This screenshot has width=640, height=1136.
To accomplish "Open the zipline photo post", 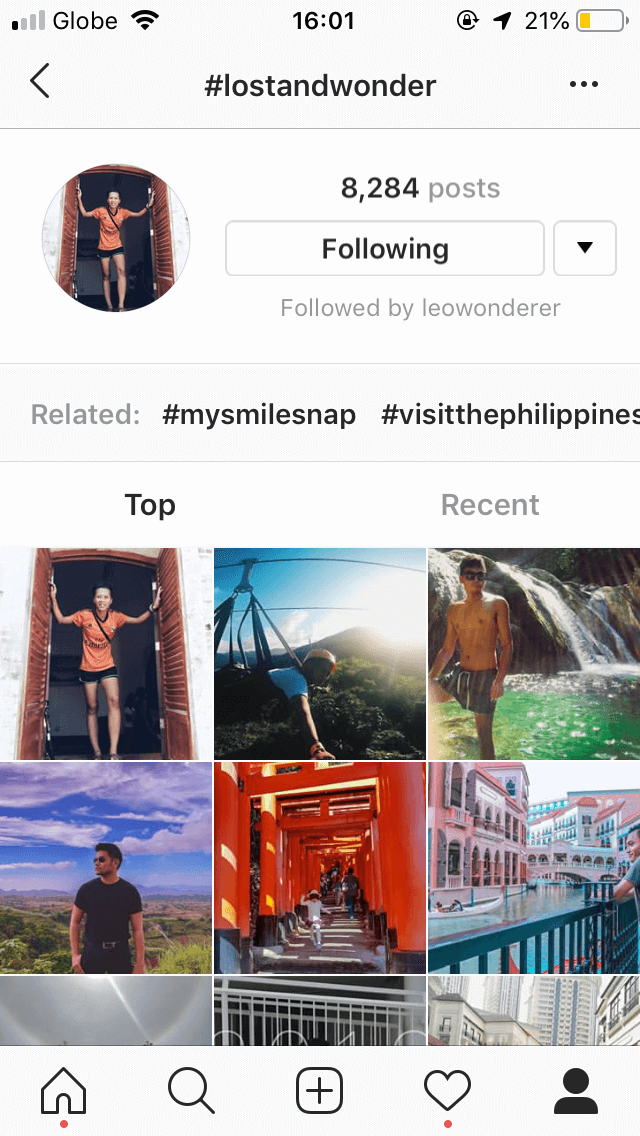I will tap(320, 654).
